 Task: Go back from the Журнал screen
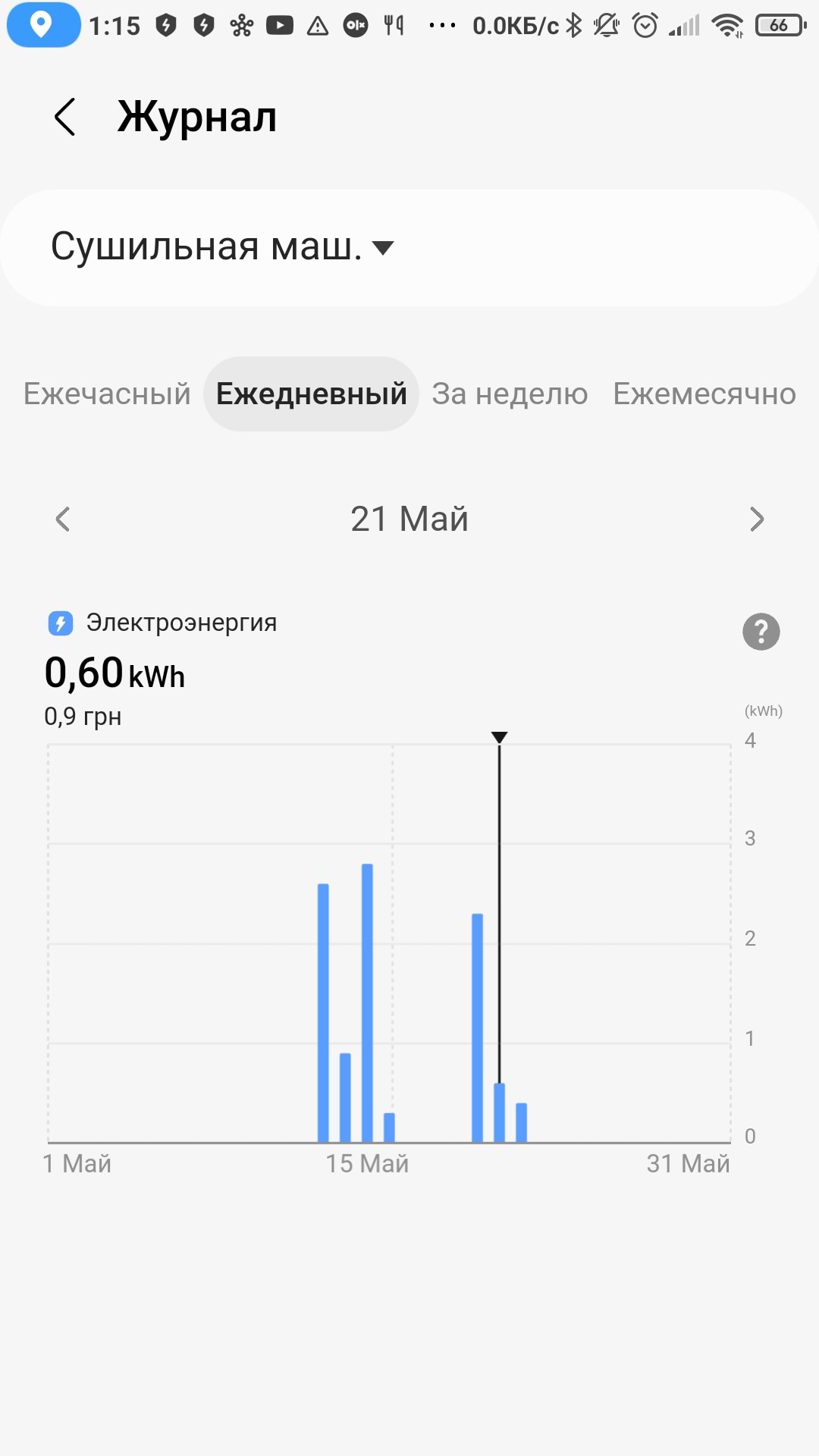click(x=65, y=118)
